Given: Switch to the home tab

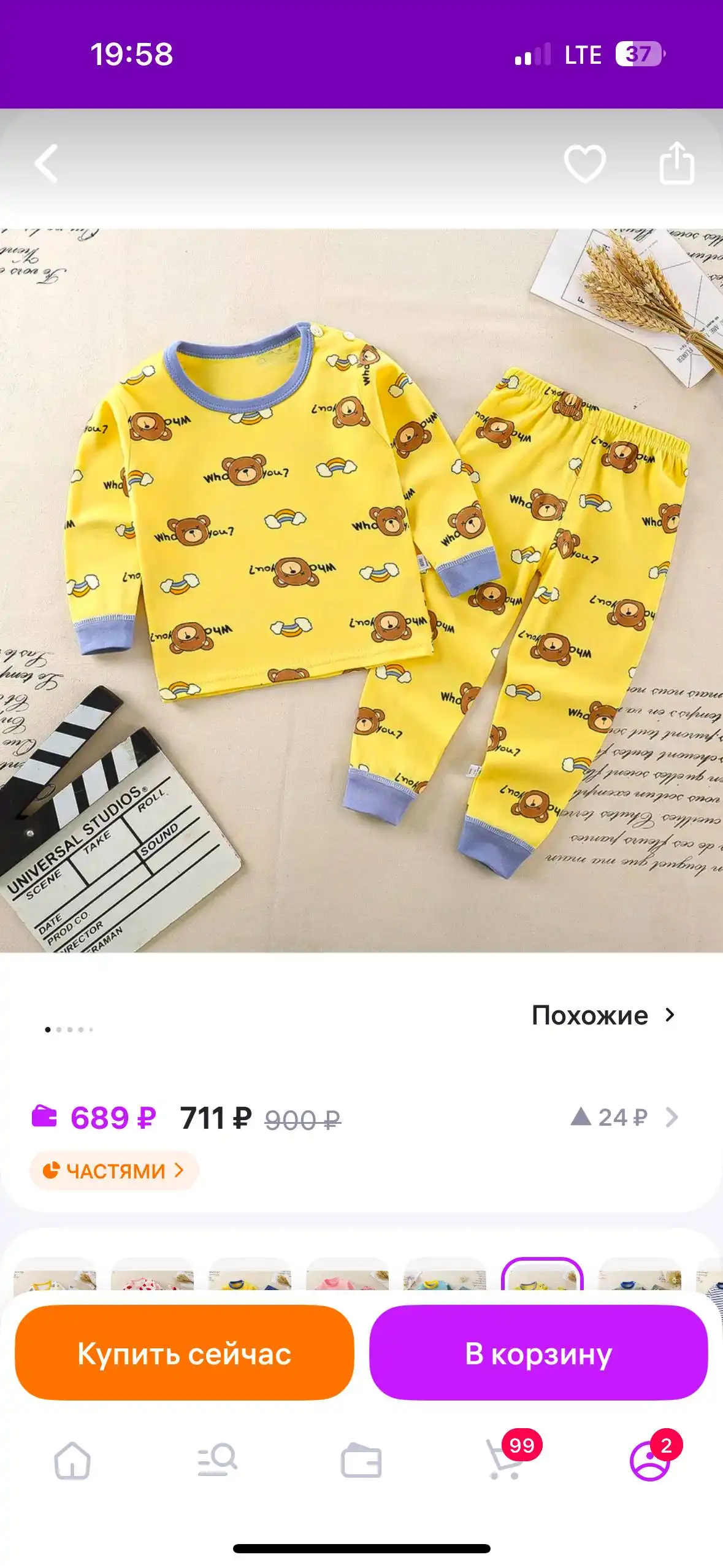Looking at the screenshot, I should [x=72, y=1461].
